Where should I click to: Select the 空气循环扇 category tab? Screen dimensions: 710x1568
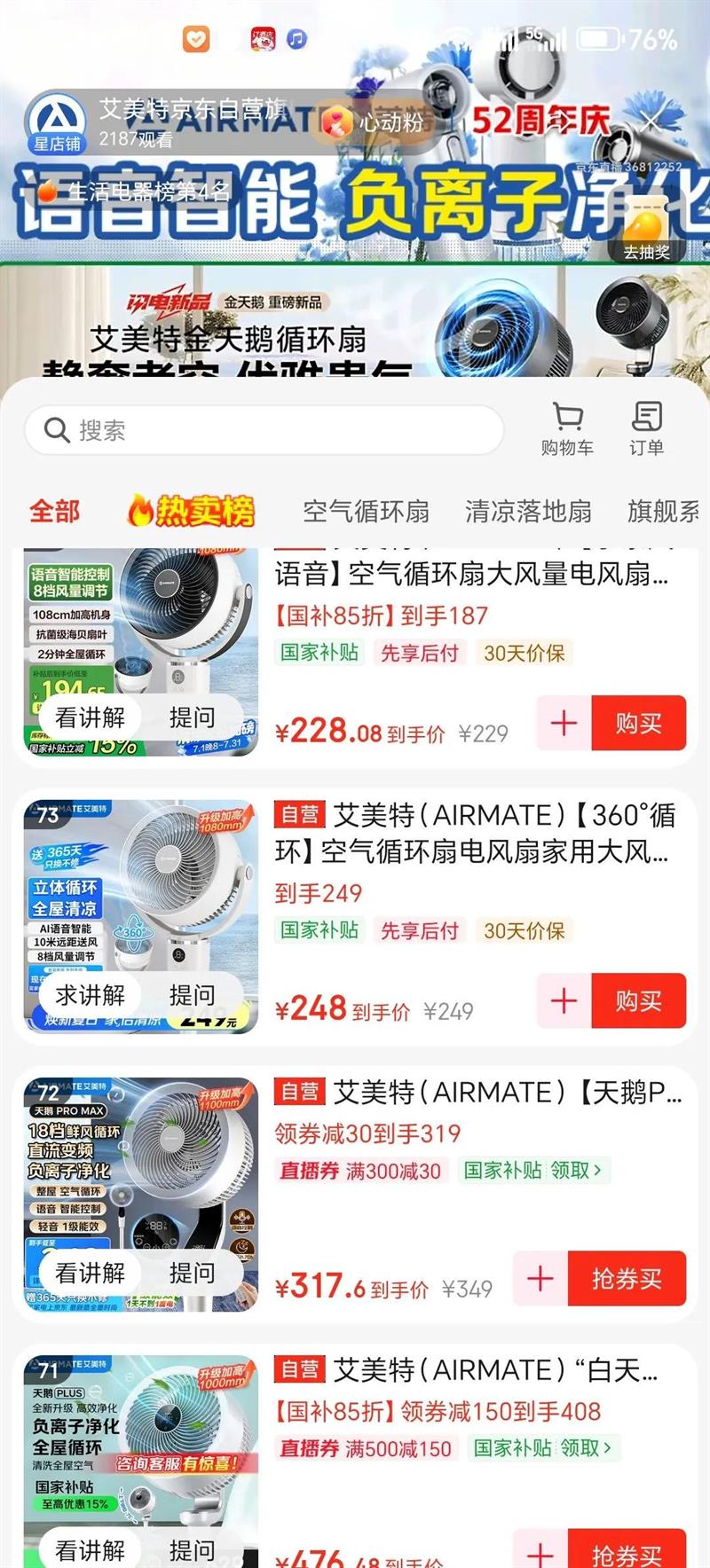(366, 512)
